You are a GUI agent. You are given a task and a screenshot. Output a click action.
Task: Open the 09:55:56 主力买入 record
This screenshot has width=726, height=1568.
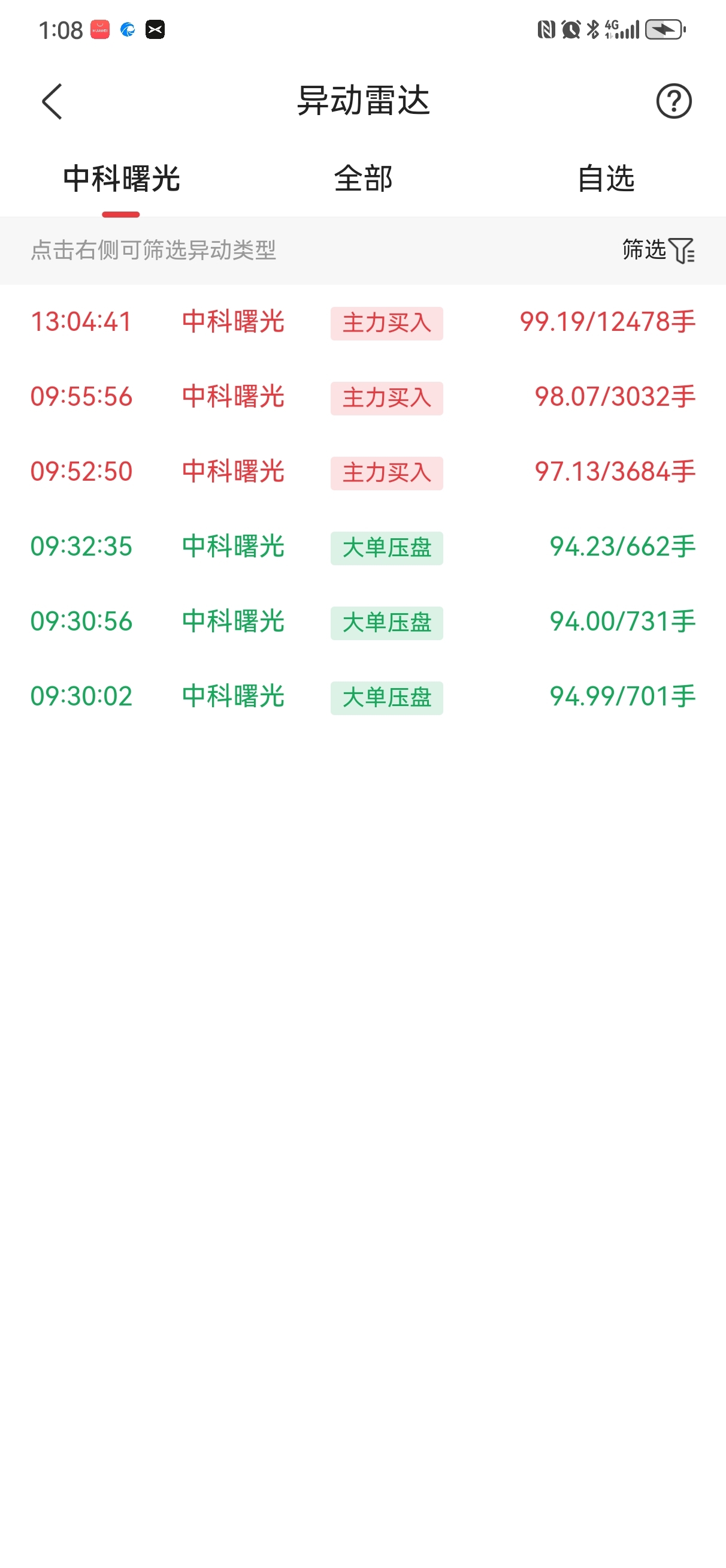pyautogui.click(x=362, y=397)
